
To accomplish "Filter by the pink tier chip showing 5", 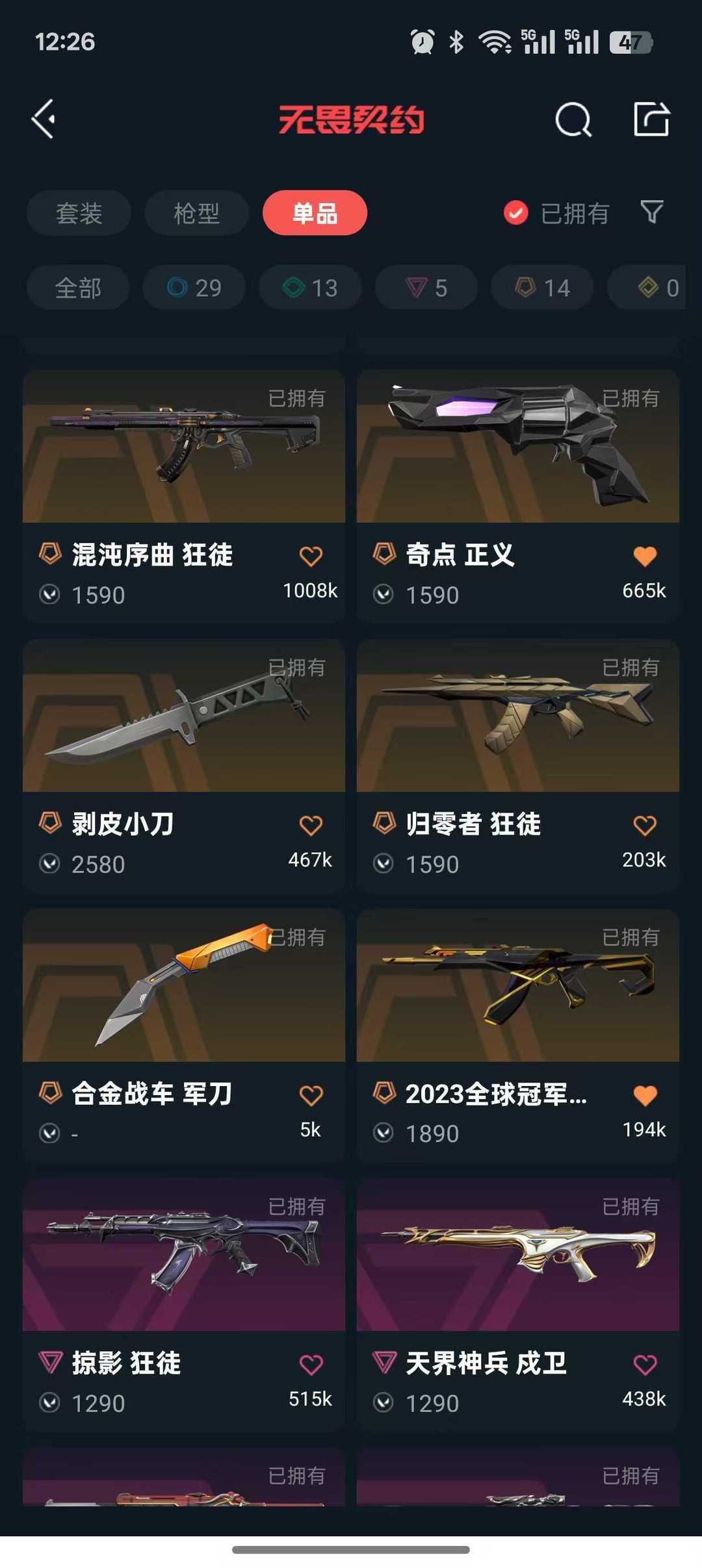I will (x=426, y=288).
